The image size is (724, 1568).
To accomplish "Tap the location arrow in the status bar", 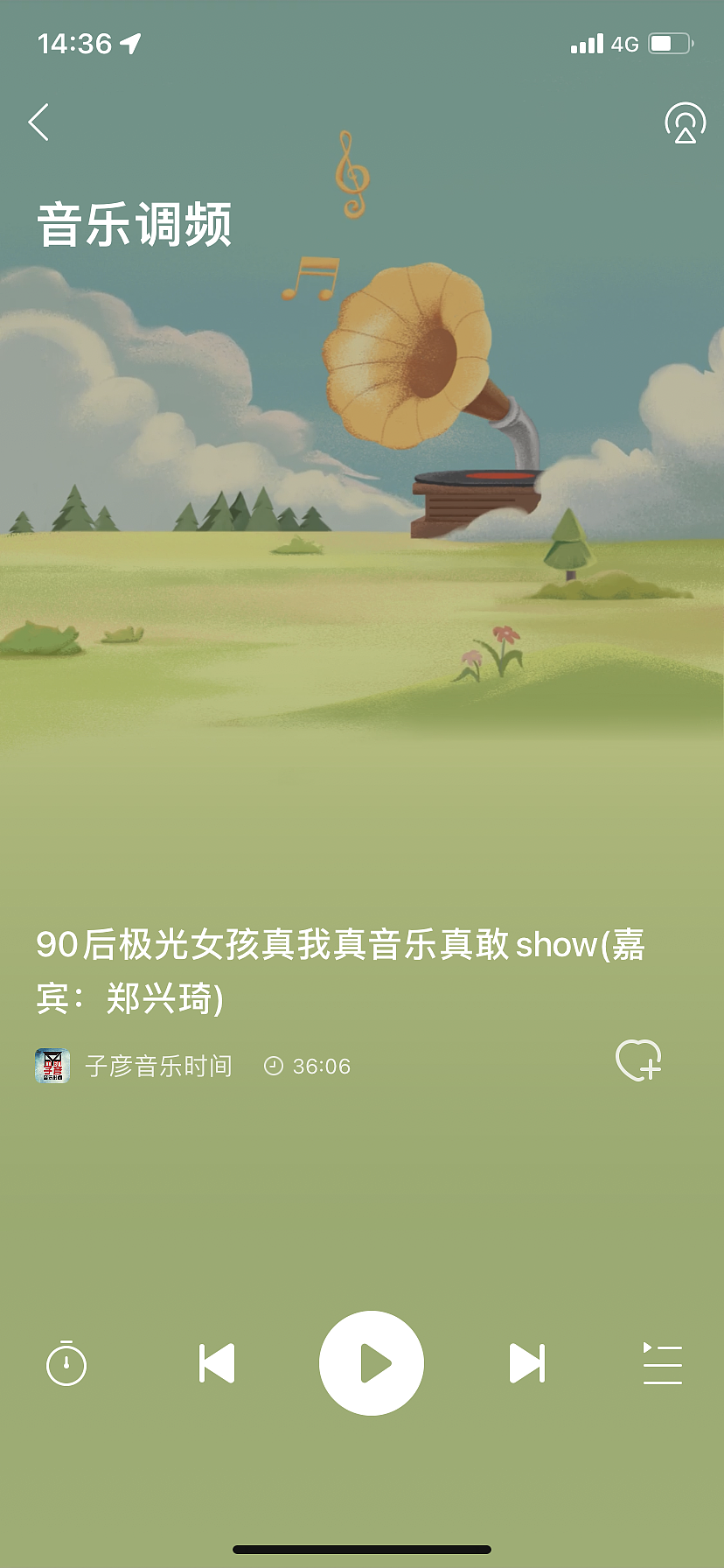I will 129,42.
